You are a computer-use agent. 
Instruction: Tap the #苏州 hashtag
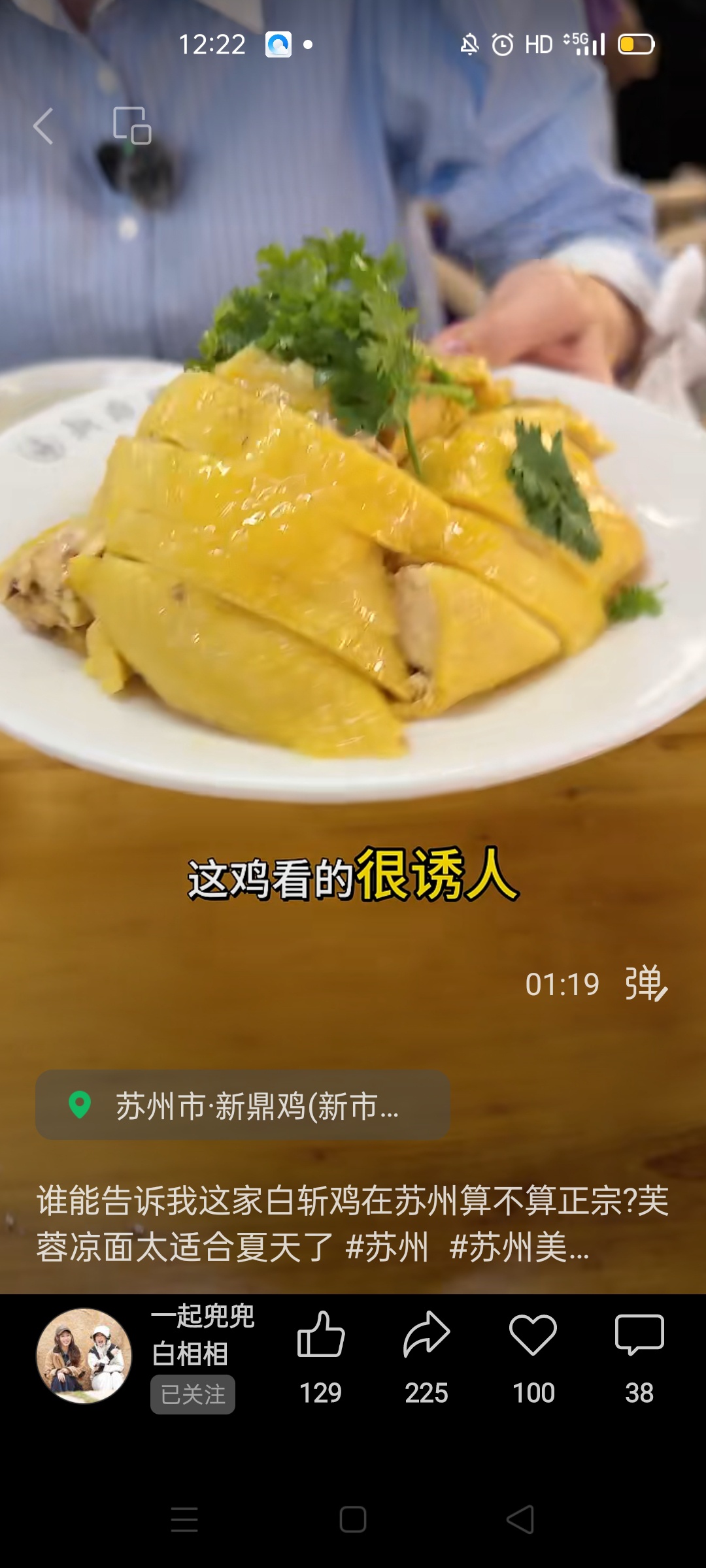pos(387,1247)
